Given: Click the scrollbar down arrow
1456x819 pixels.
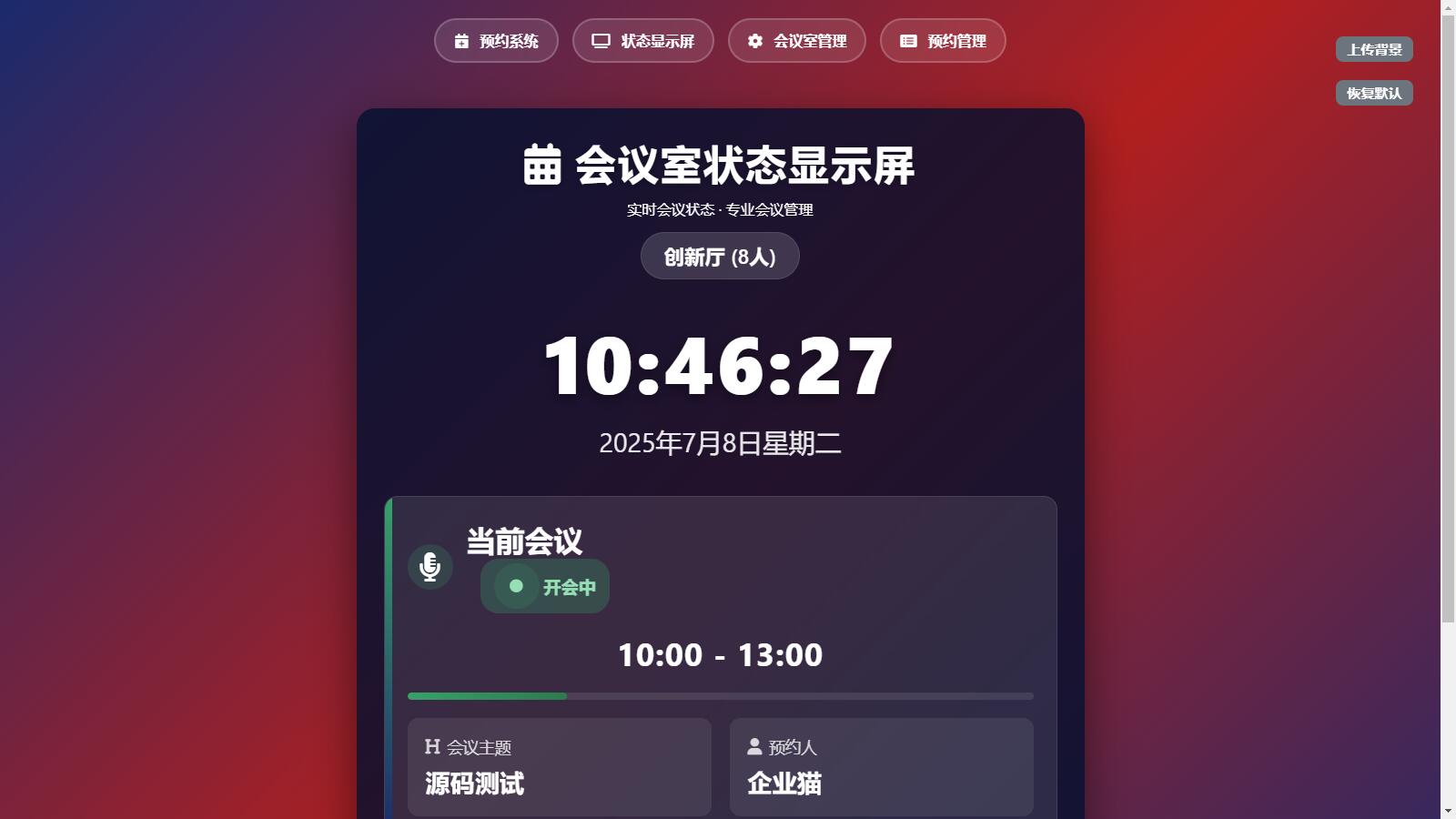Looking at the screenshot, I should (1448, 811).
